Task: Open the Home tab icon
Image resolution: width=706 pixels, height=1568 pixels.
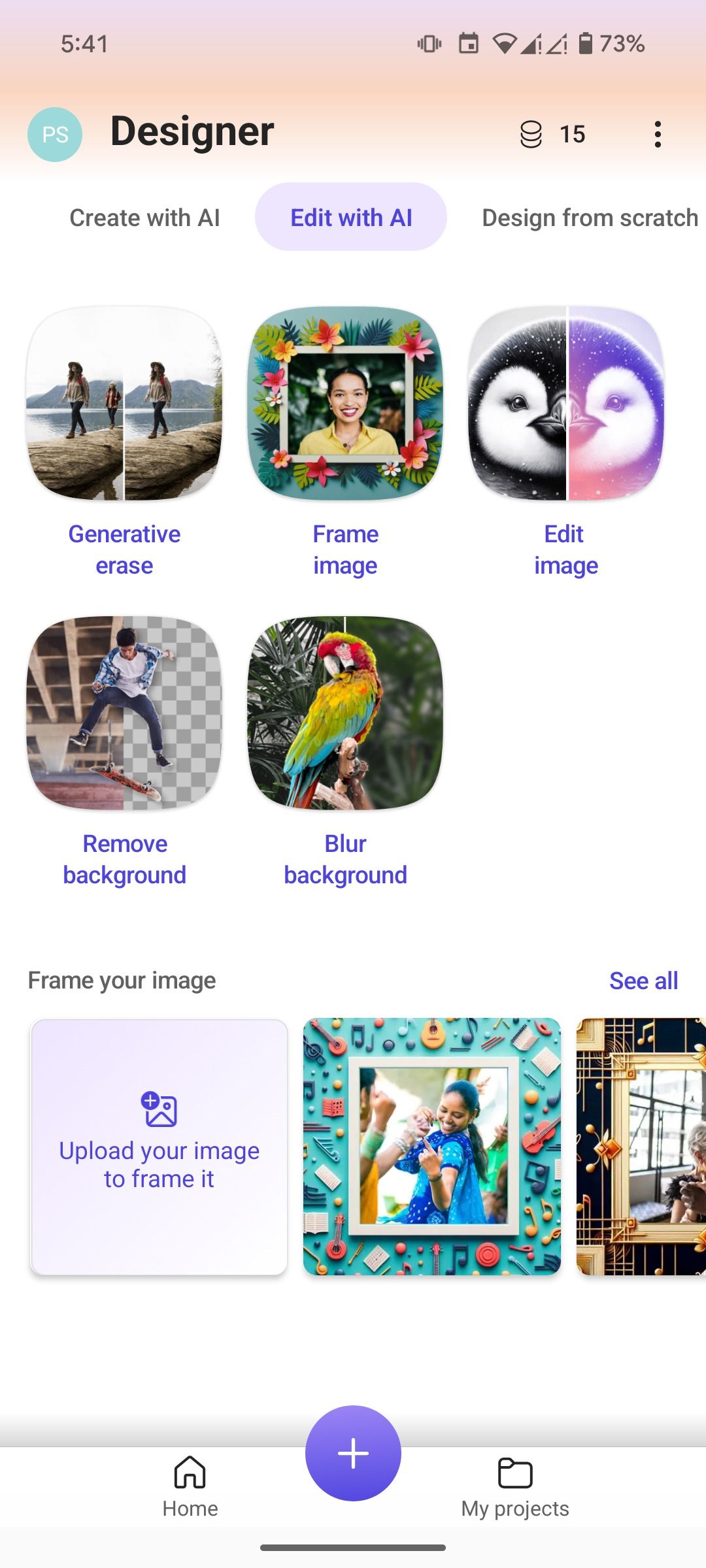Action: pyautogui.click(x=190, y=1480)
